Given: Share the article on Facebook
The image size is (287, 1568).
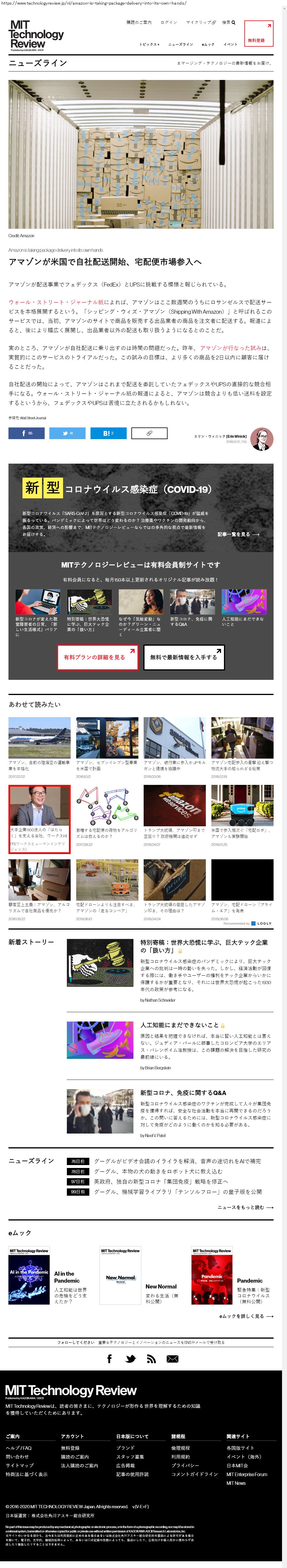Looking at the screenshot, I should click(x=26, y=433).
